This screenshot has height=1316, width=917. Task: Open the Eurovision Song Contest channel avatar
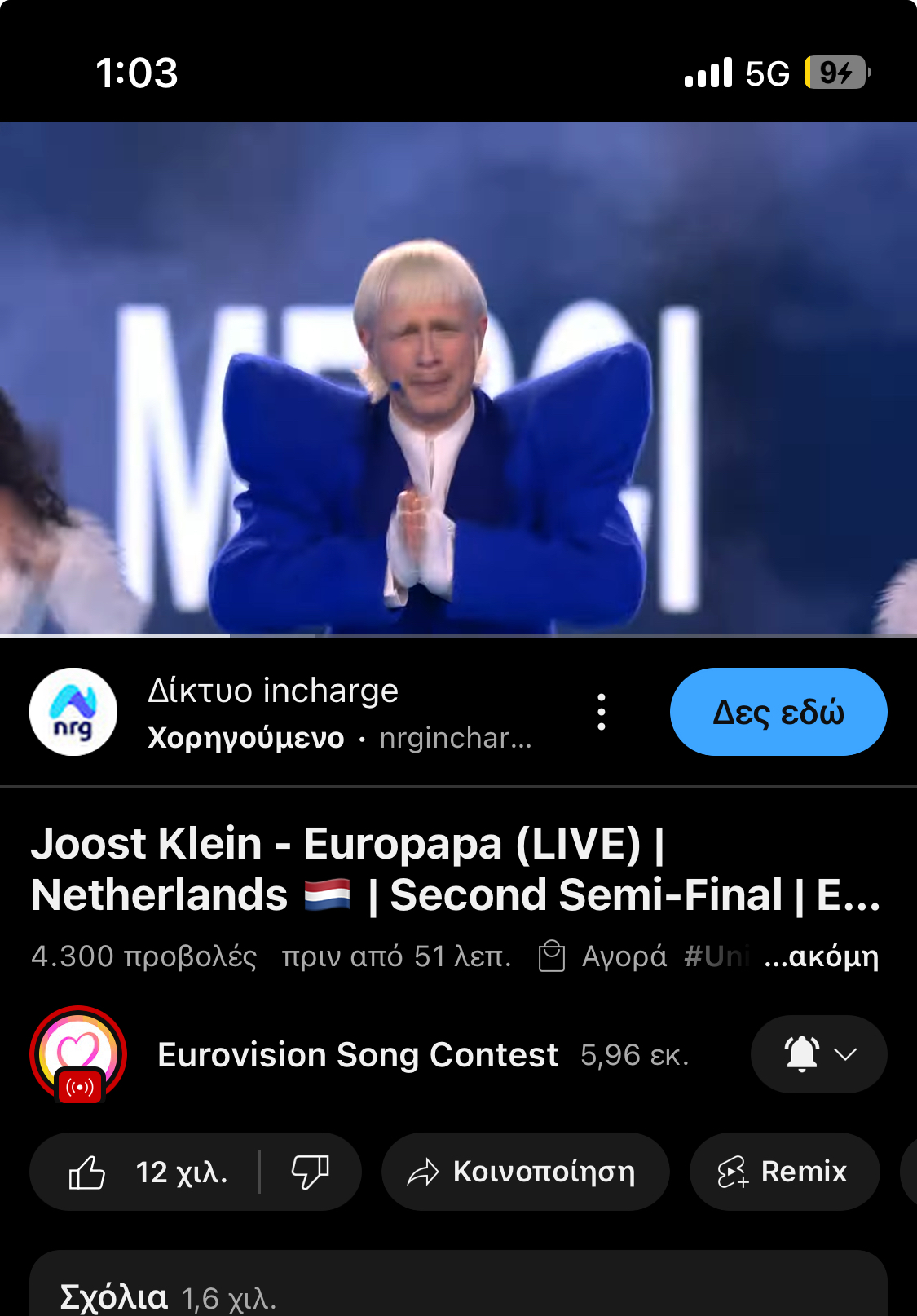coord(78,1054)
